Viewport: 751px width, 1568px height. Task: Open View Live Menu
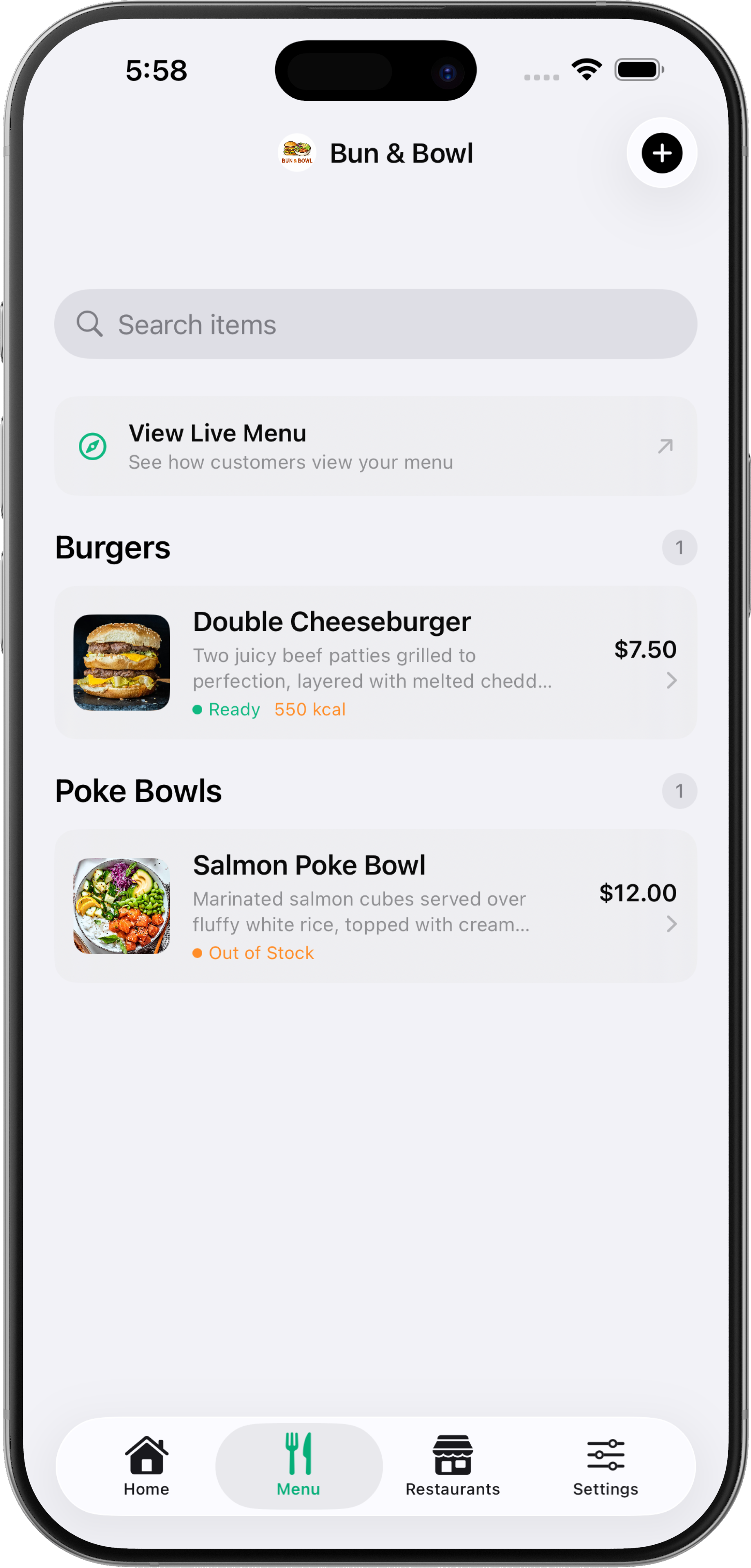tap(376, 446)
